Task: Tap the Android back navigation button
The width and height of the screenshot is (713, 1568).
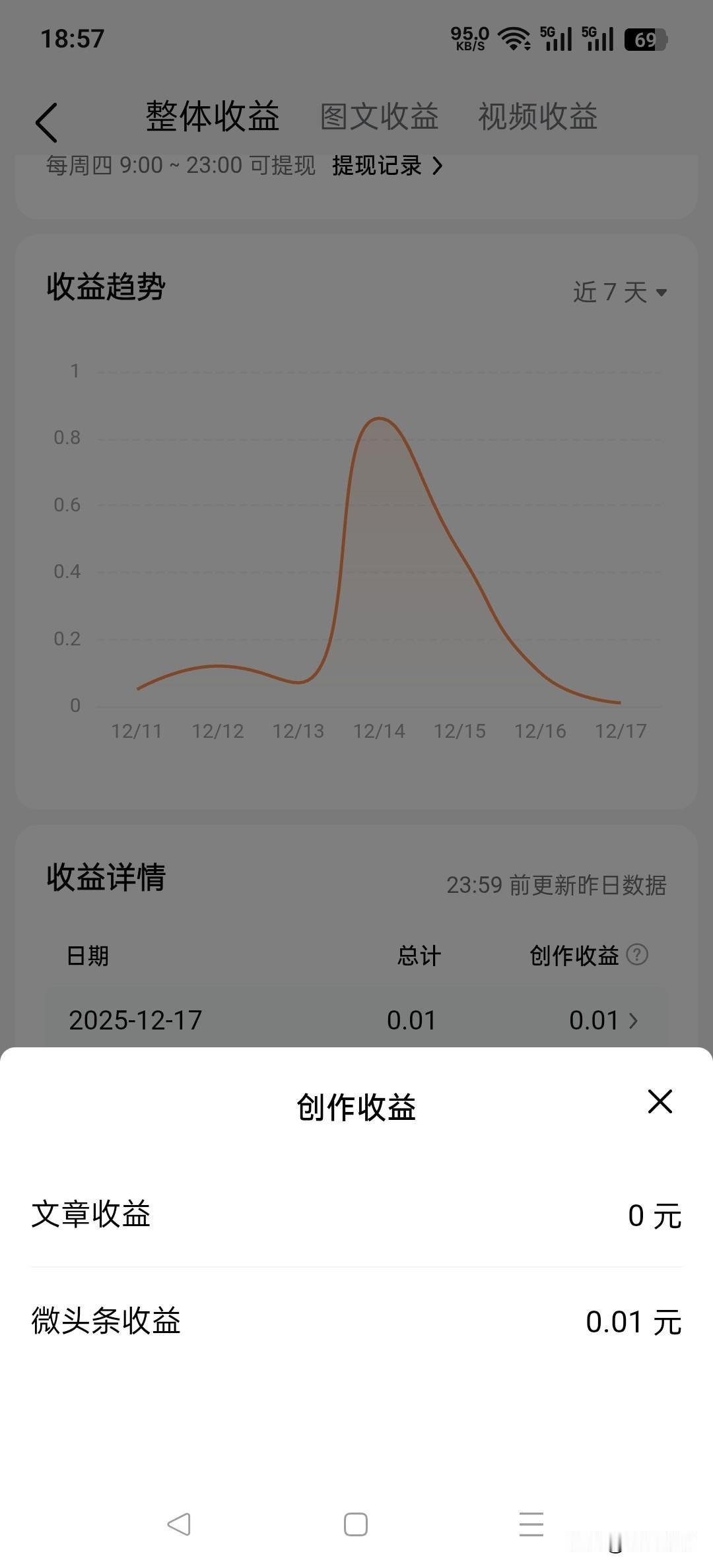Action: 180,1523
